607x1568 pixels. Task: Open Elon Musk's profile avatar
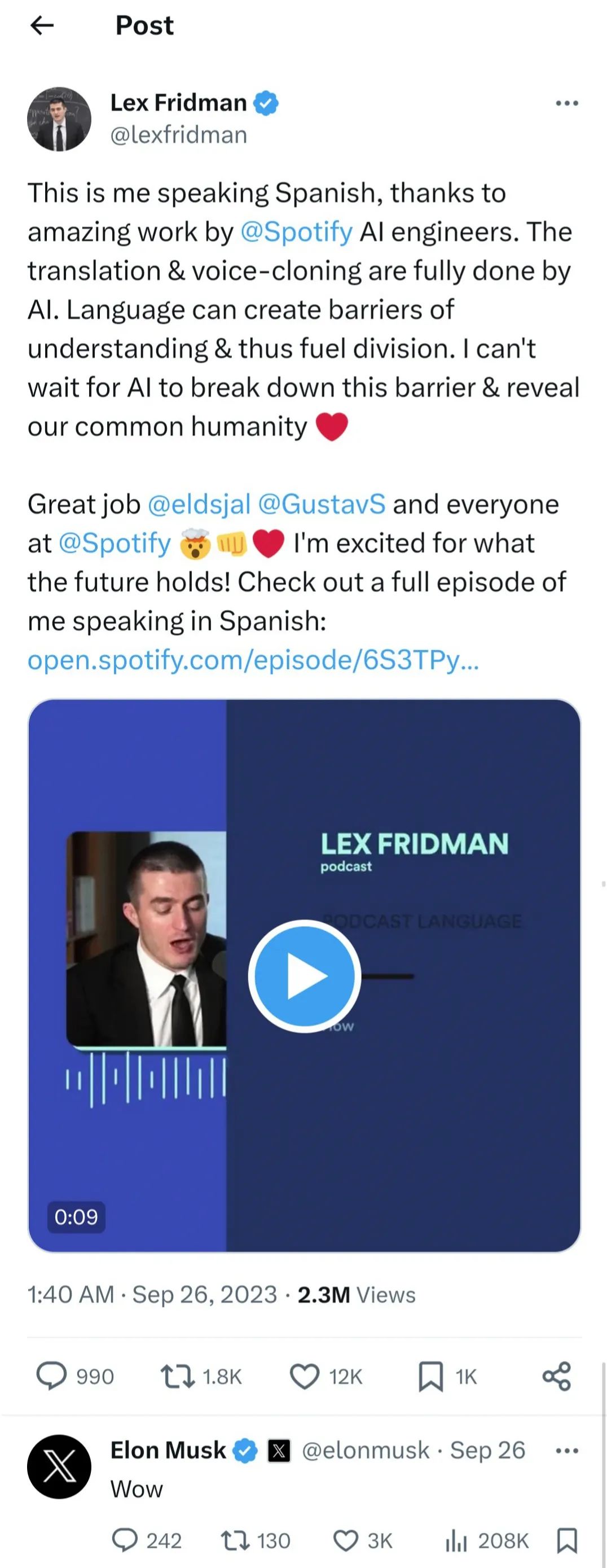coord(59,1466)
